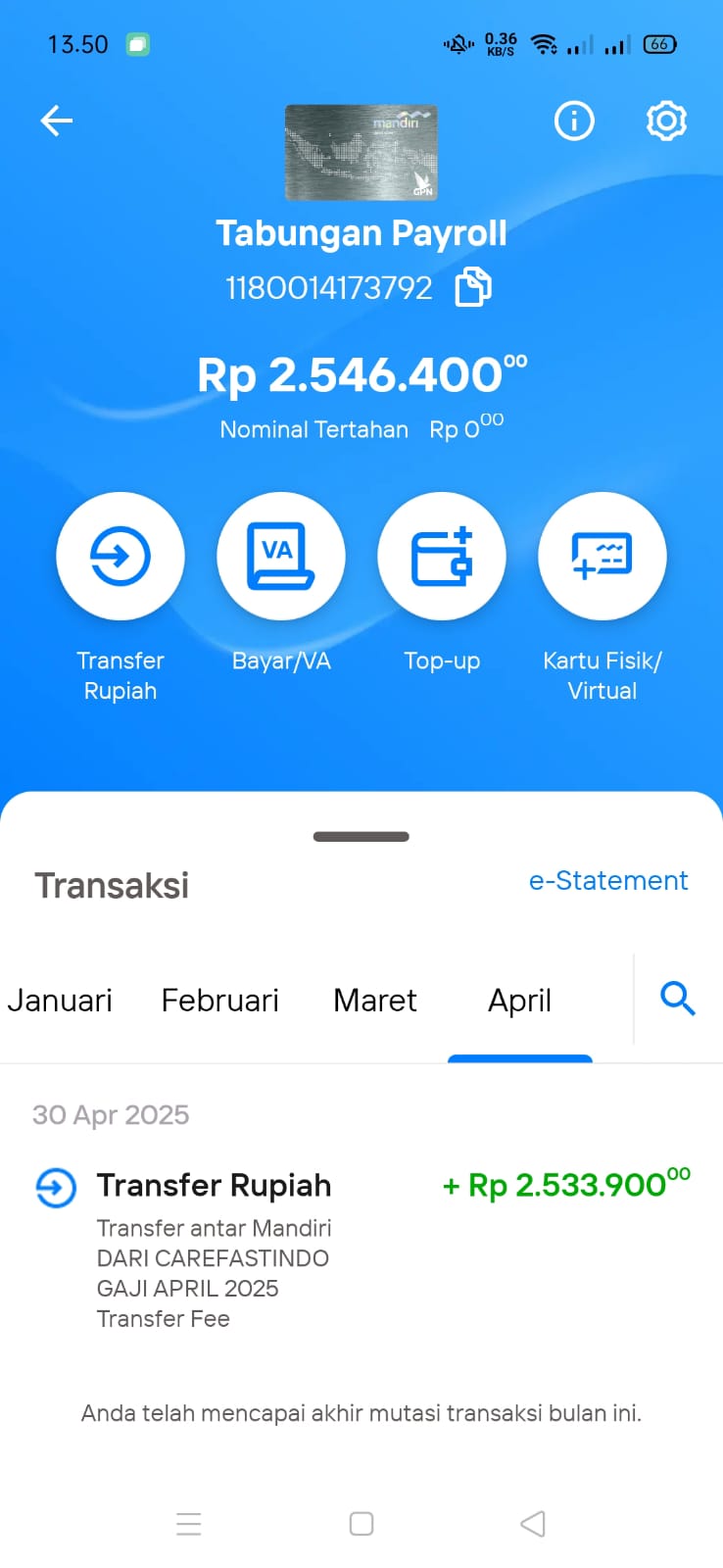Open account settings gear
This screenshot has height=1568, width=723.
coord(666,122)
